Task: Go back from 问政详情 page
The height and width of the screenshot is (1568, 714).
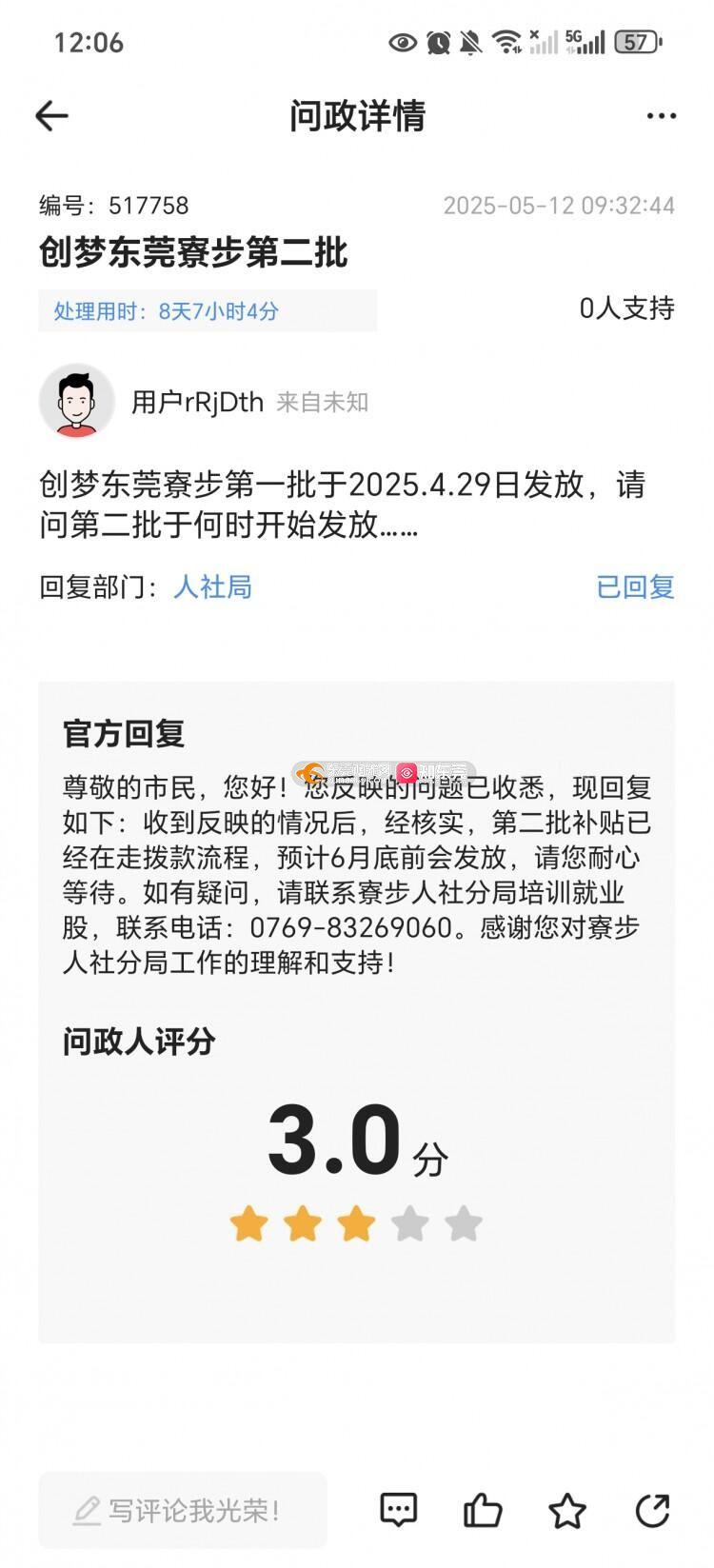Action: (x=52, y=116)
